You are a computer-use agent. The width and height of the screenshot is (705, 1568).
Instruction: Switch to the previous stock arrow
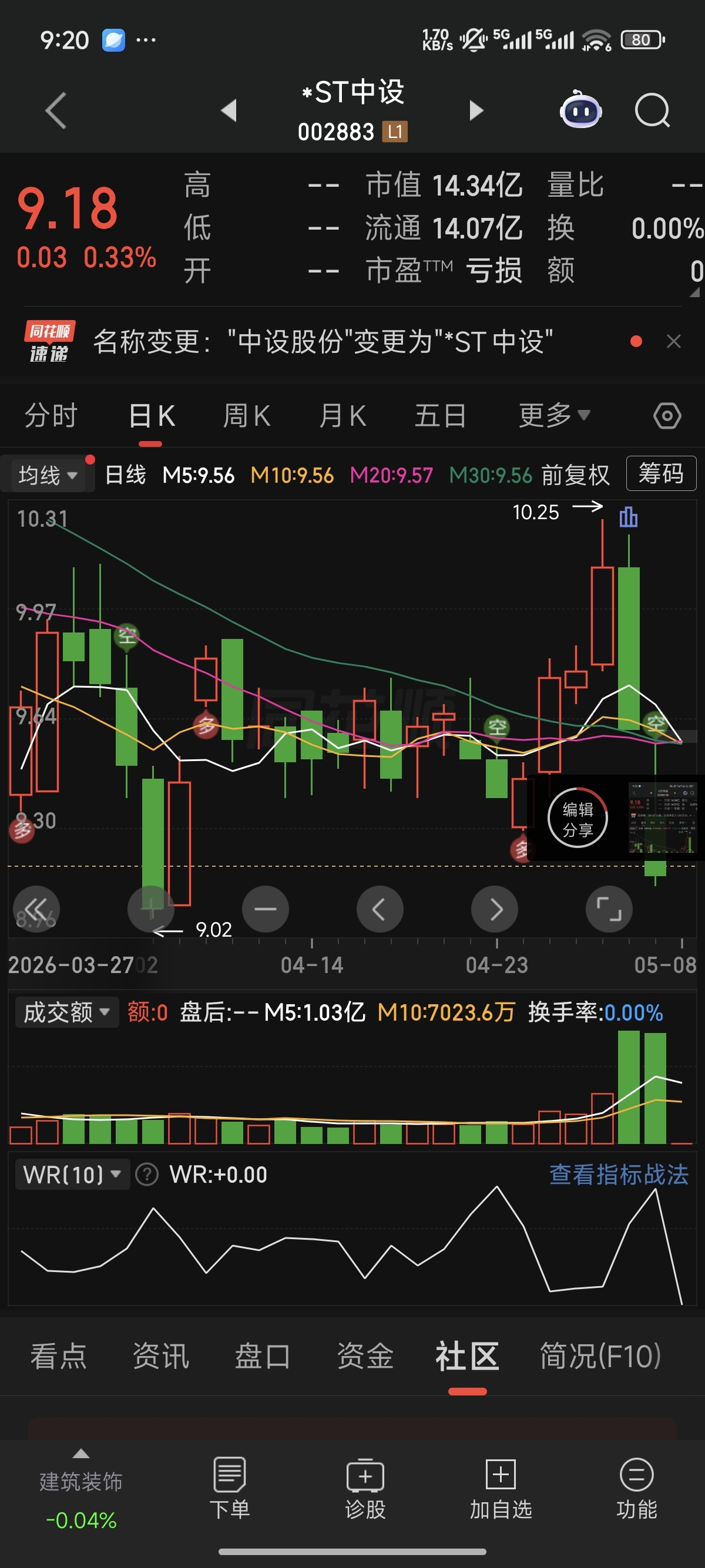(x=229, y=111)
